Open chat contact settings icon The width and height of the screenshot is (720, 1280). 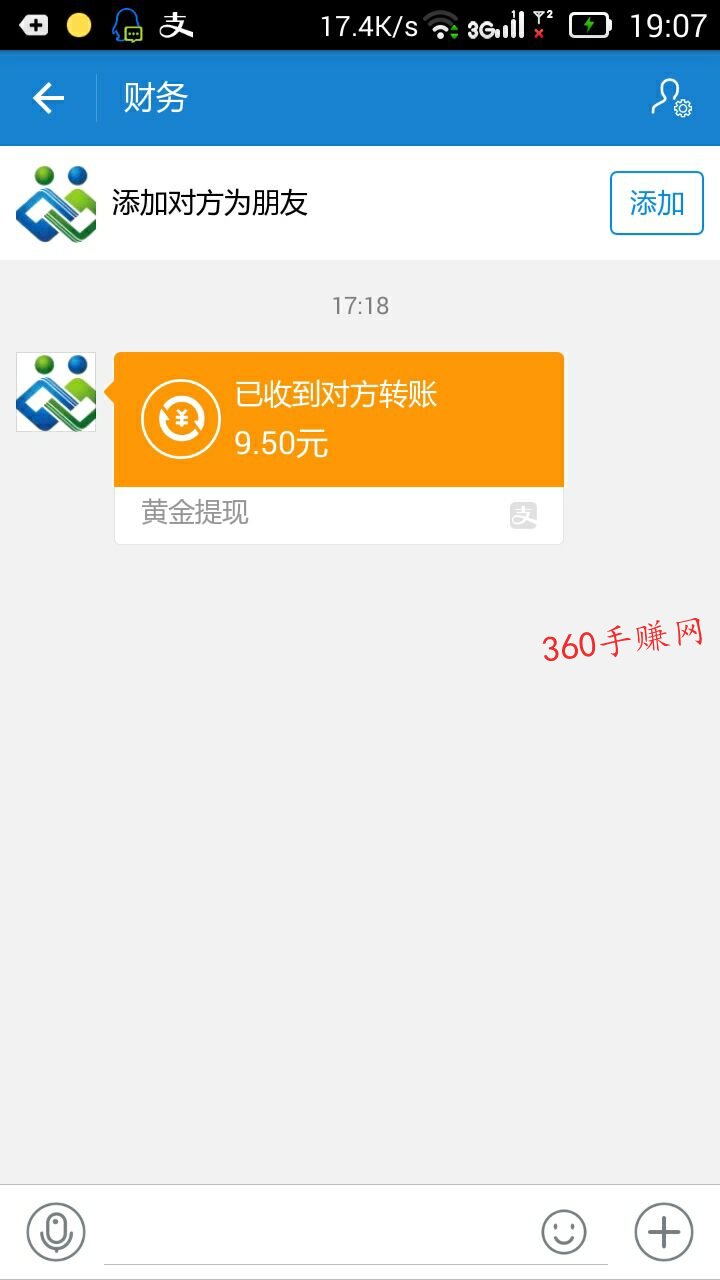coord(671,98)
